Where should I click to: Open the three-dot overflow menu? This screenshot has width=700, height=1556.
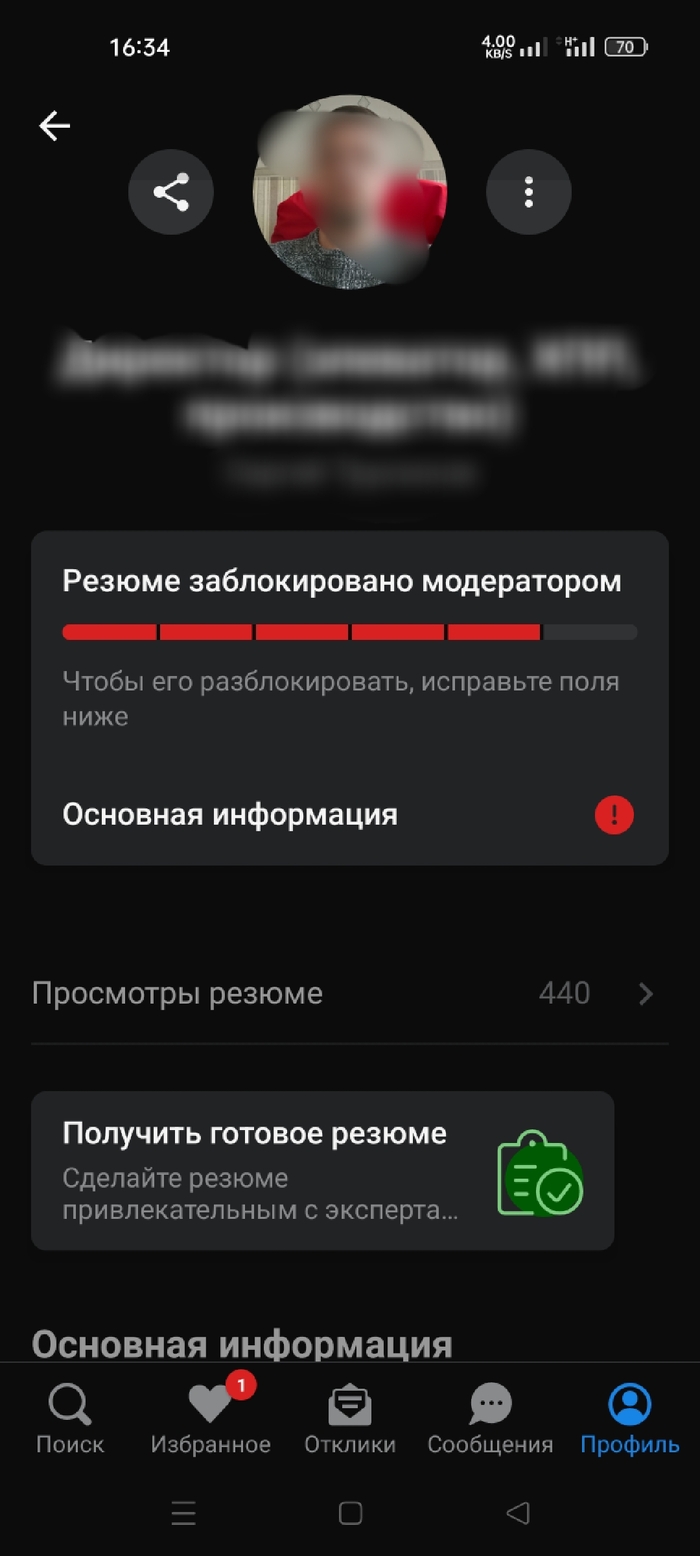[x=529, y=192]
